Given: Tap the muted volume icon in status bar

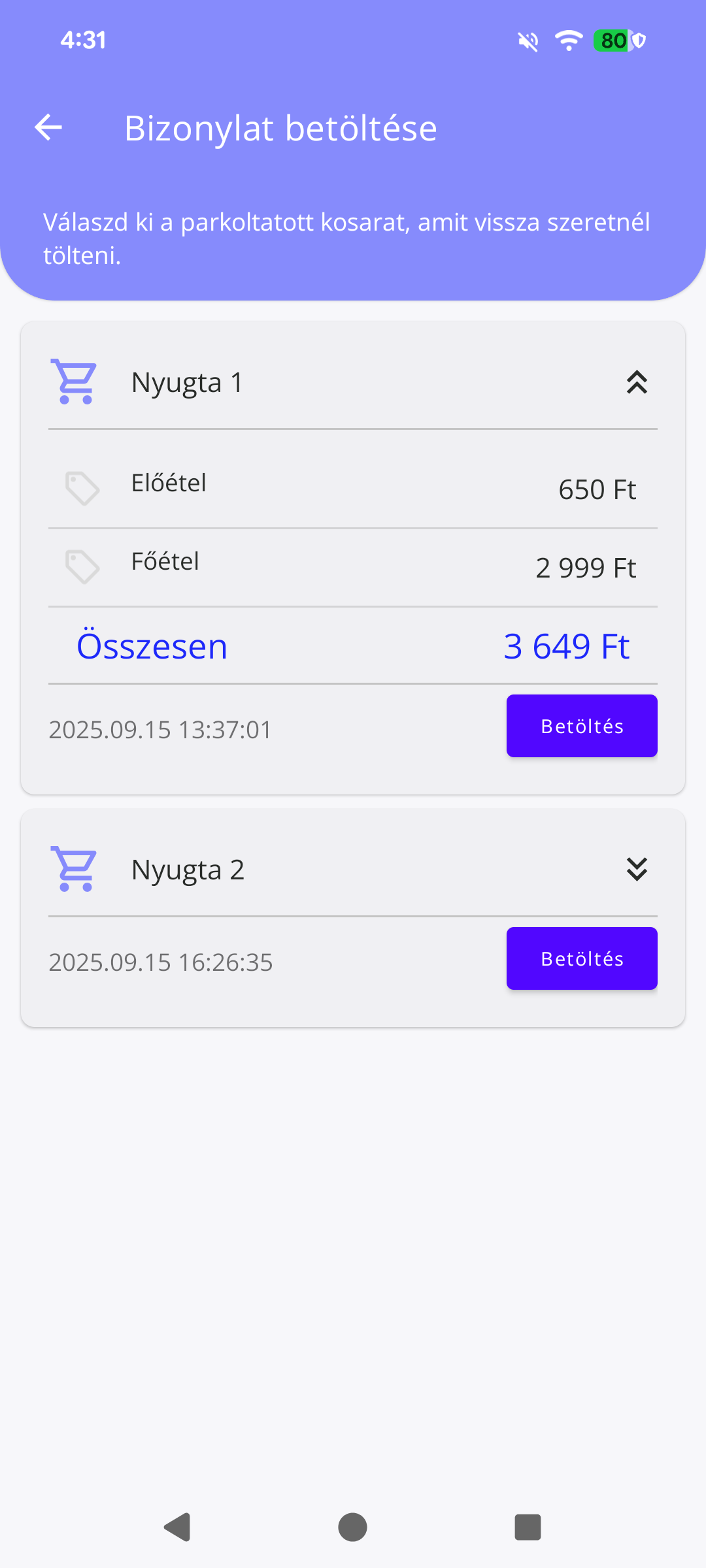Looking at the screenshot, I should tap(527, 41).
